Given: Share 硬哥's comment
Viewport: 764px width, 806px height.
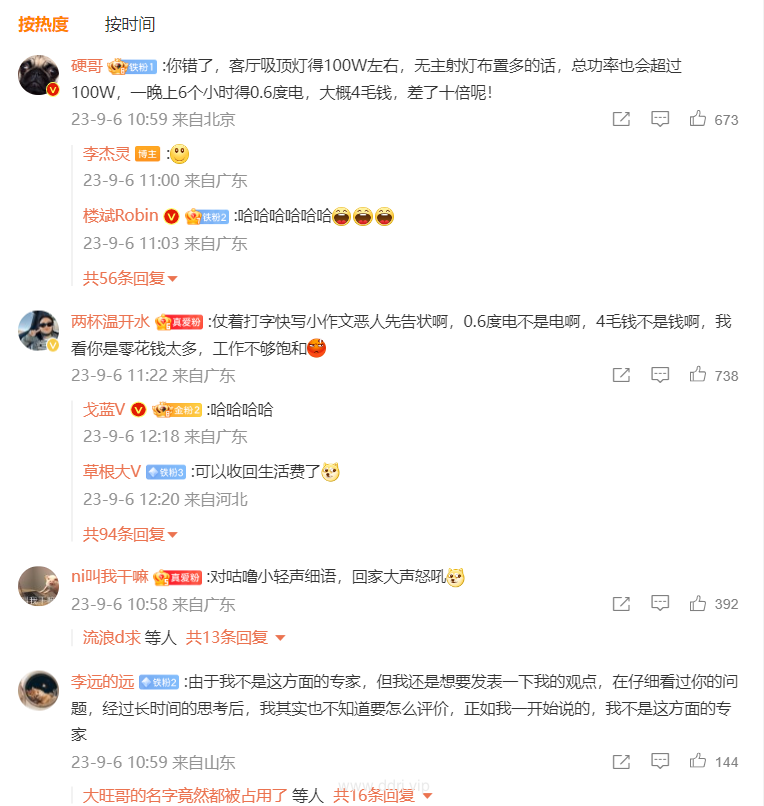Looking at the screenshot, I should tap(621, 119).
